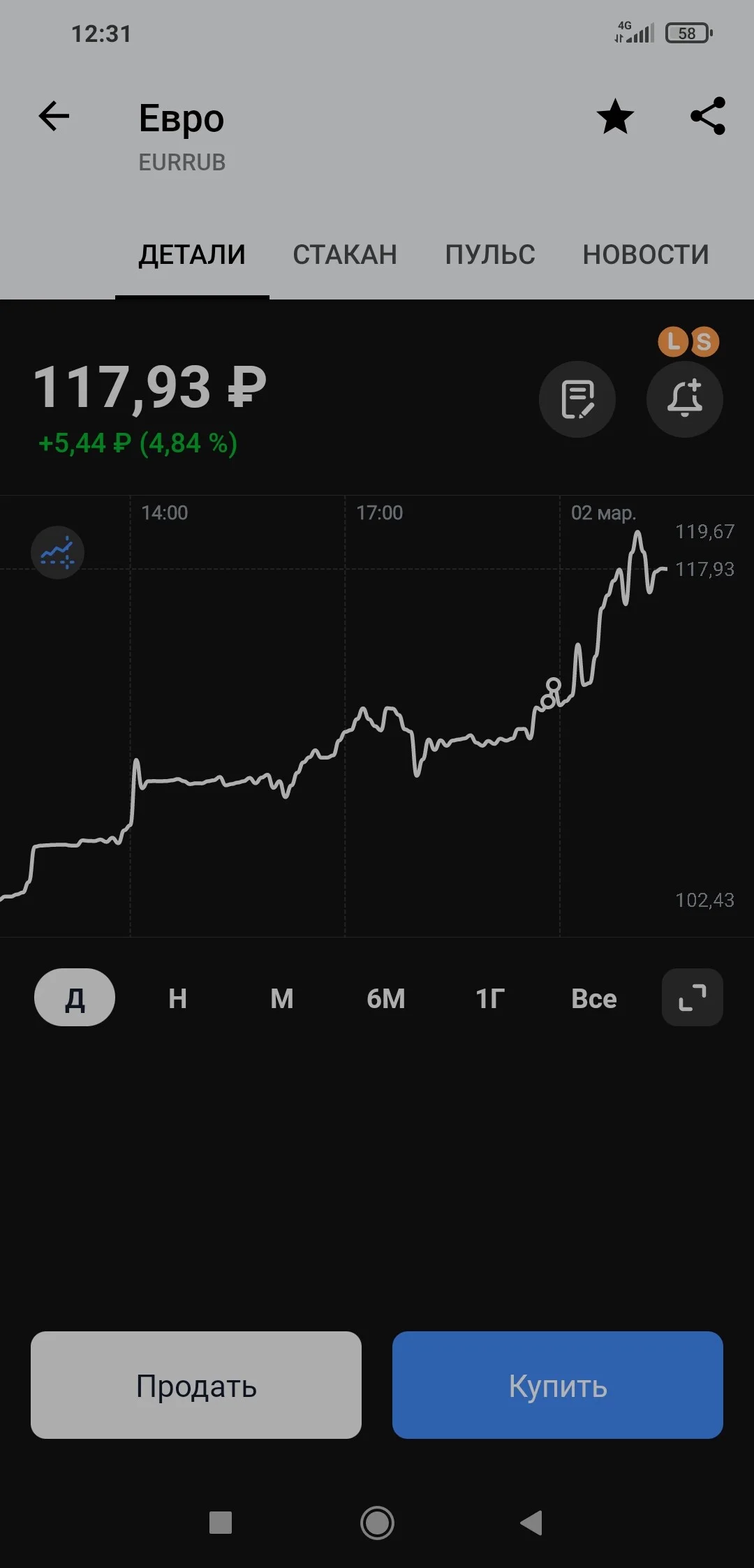
Task: Add a price alert with bell icon
Action: 685,399
